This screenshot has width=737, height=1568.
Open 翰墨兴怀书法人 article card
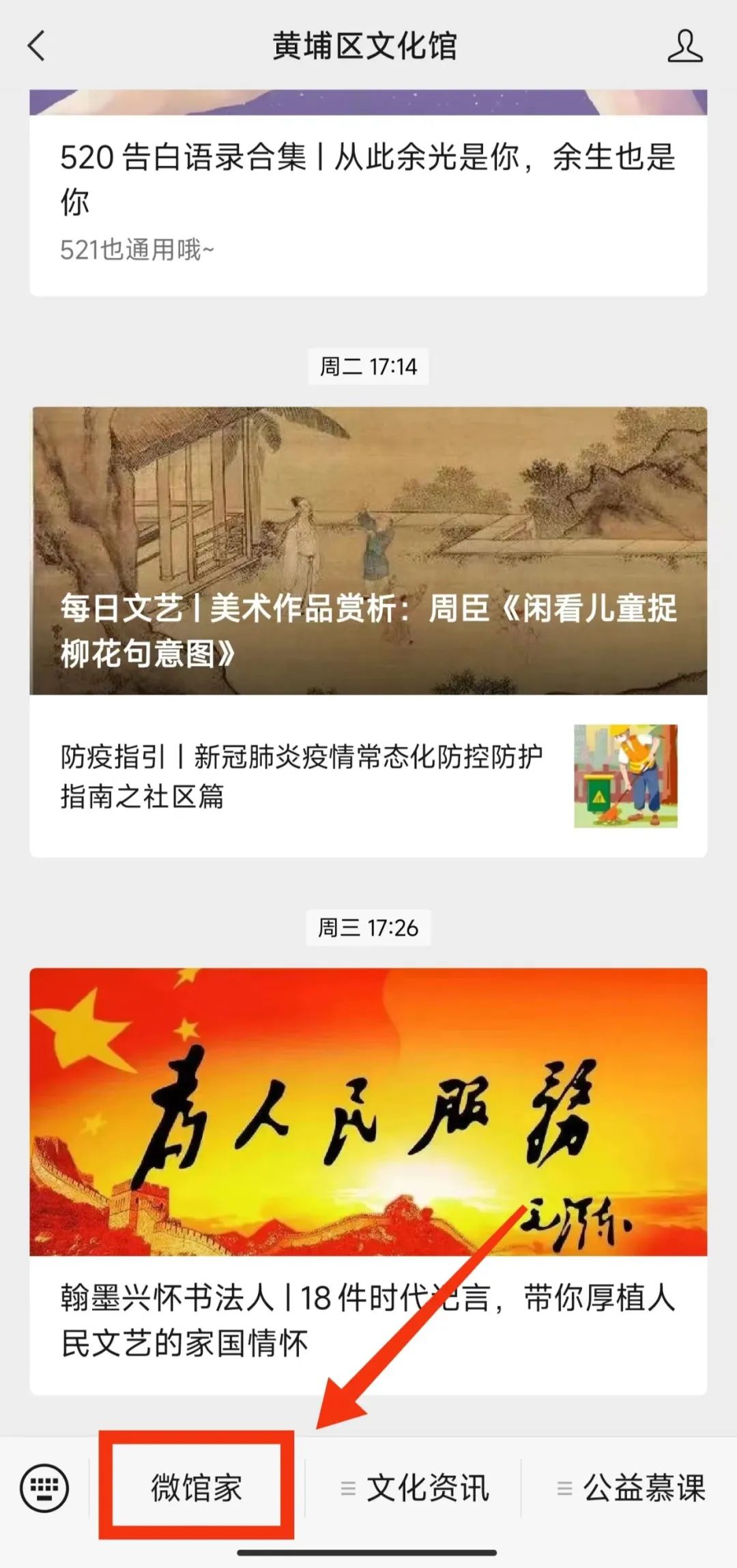point(368,1180)
